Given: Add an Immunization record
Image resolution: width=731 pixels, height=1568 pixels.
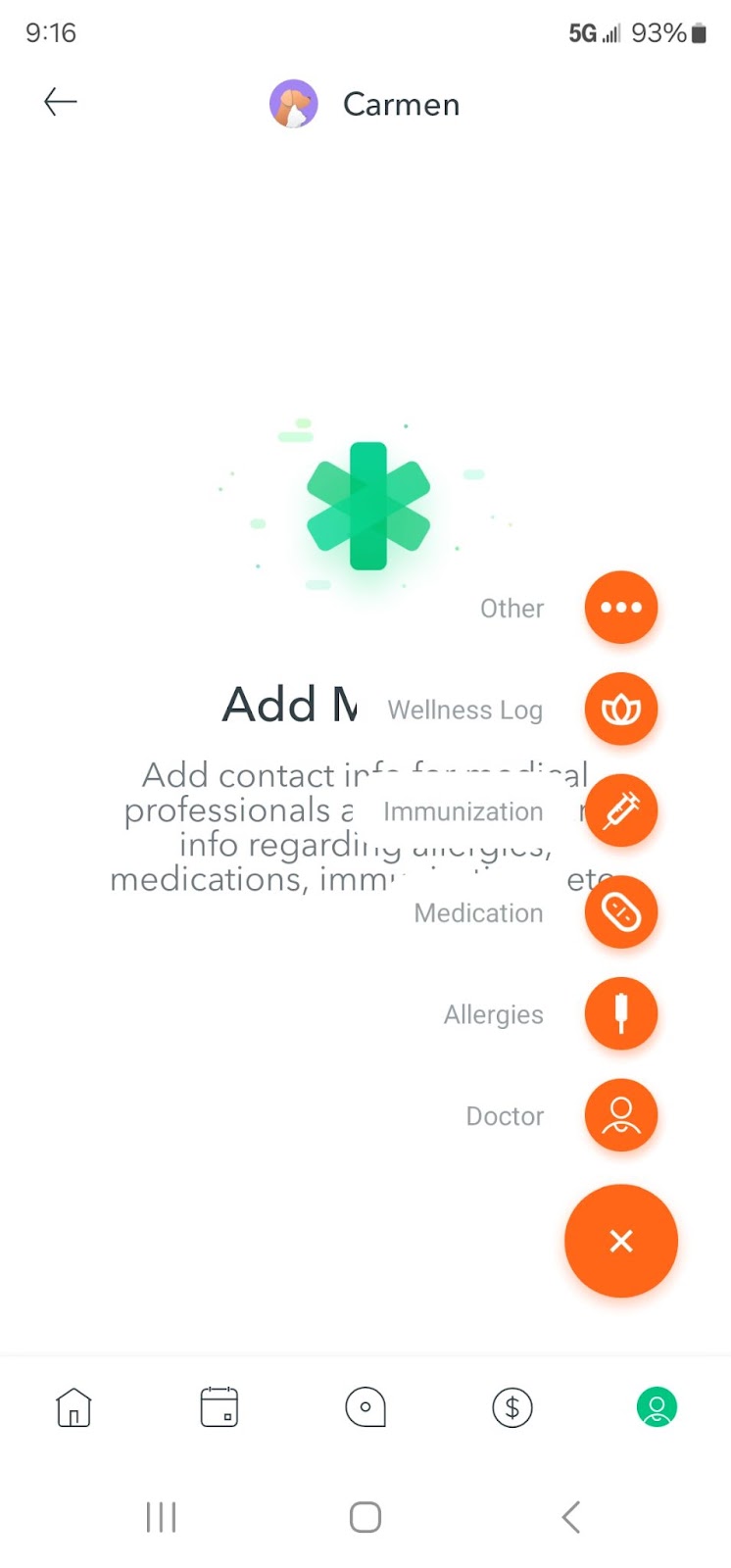Looking at the screenshot, I should [x=620, y=811].
